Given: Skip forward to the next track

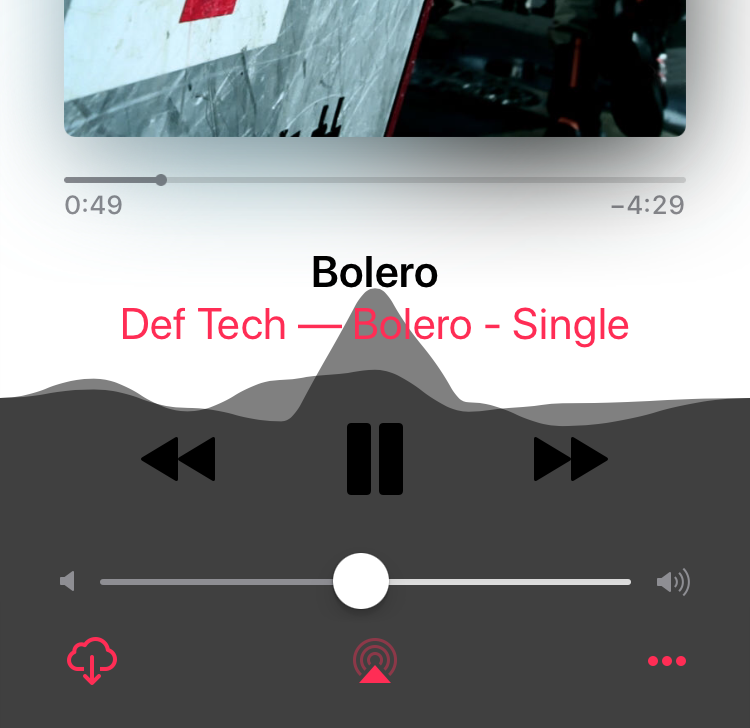Looking at the screenshot, I should (570, 460).
